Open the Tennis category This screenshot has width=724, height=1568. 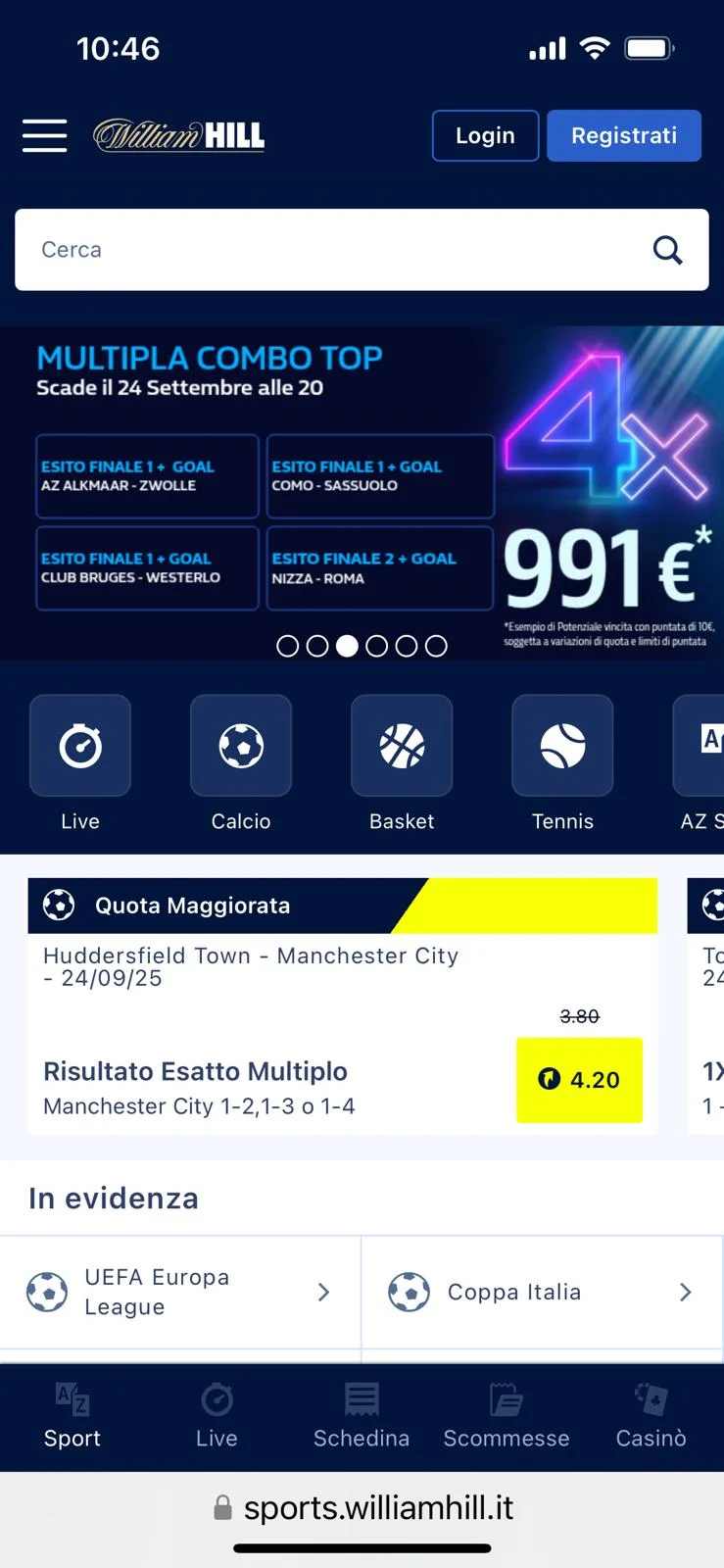click(x=562, y=746)
